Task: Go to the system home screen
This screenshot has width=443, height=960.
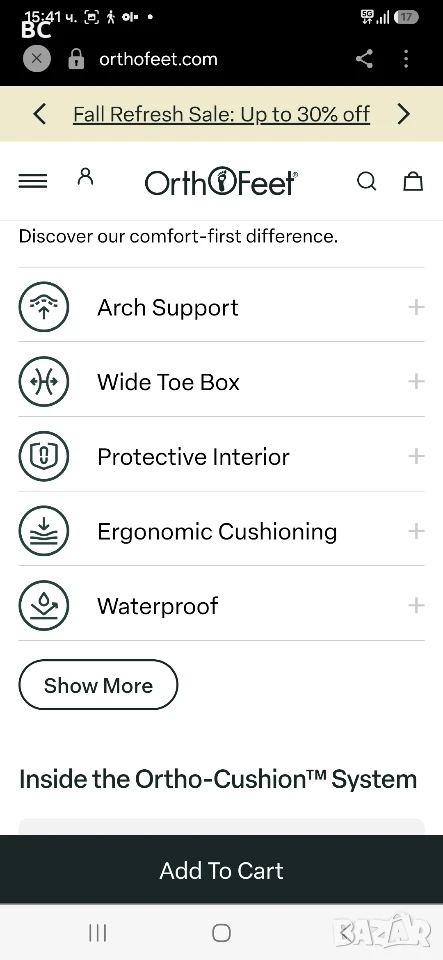Action: tap(222, 933)
